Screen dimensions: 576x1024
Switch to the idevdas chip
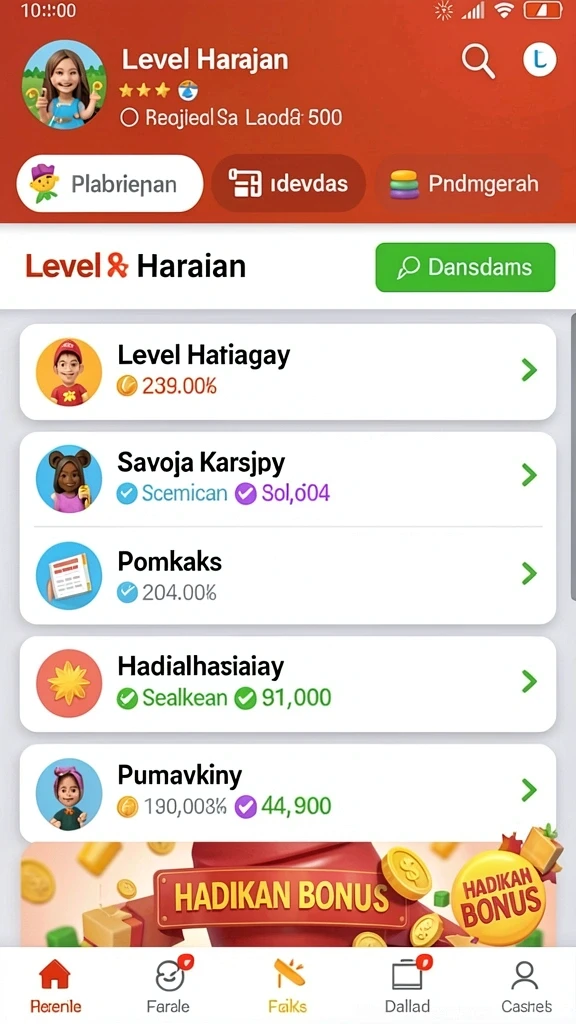[288, 184]
